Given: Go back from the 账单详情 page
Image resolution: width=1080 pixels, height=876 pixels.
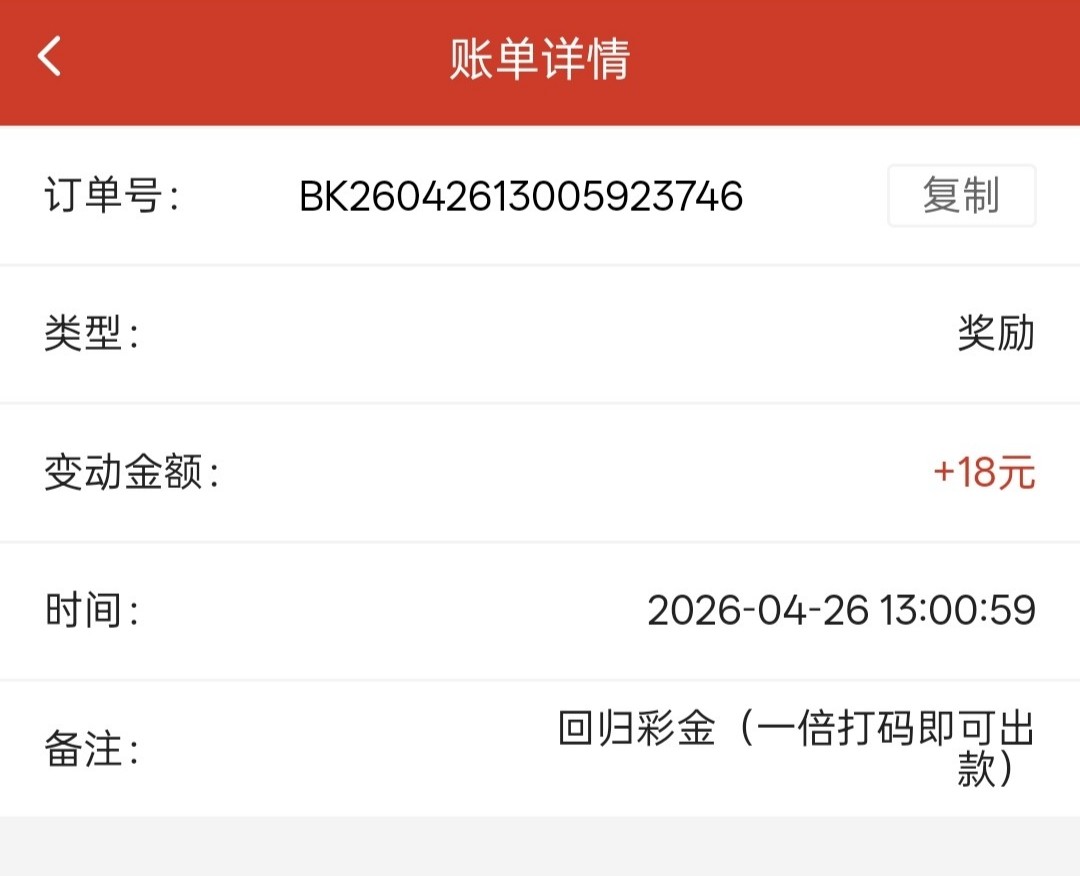Looking at the screenshot, I should pyautogui.click(x=50, y=56).
